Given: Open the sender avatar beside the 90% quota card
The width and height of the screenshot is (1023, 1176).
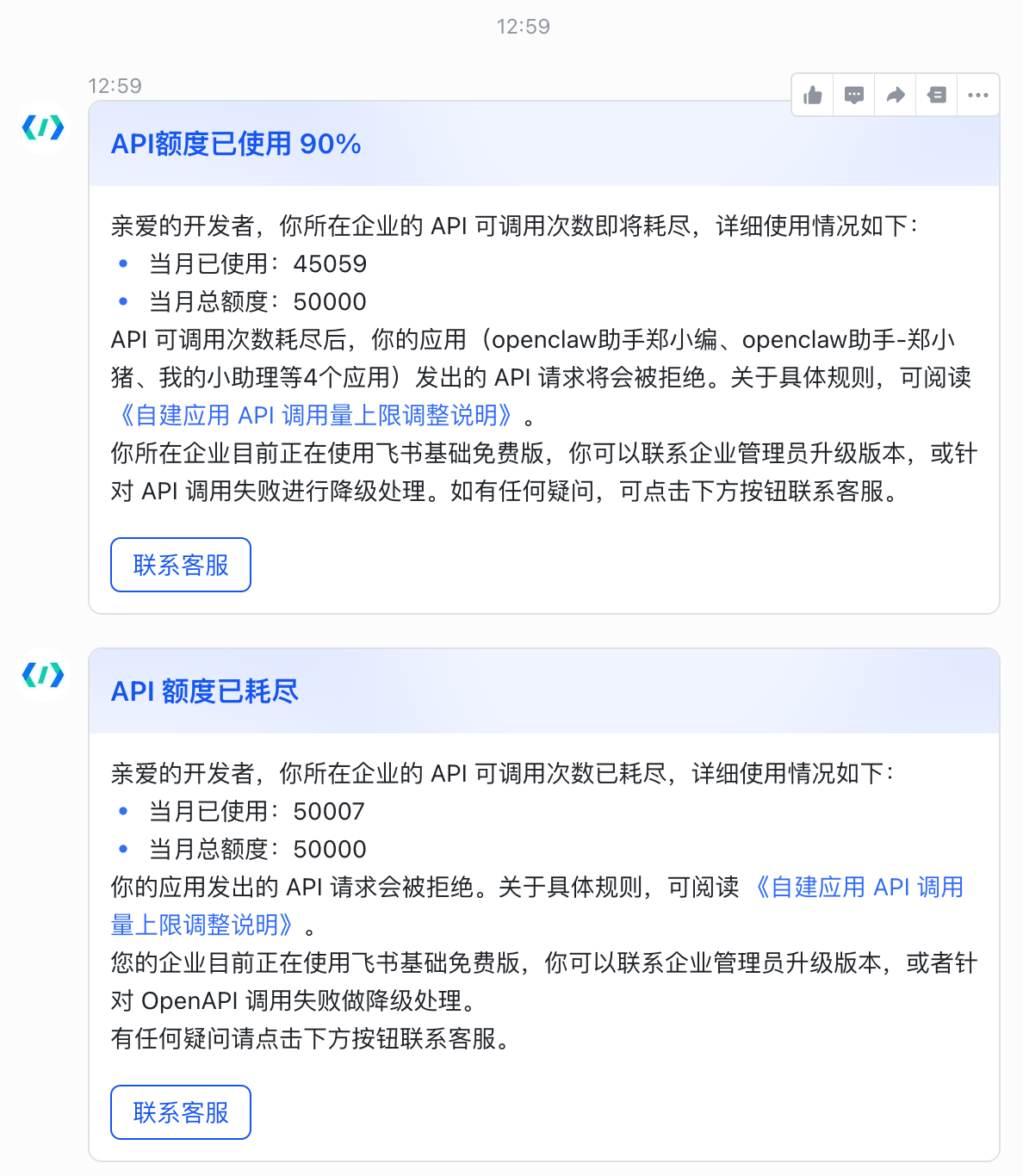Looking at the screenshot, I should 43,127.
